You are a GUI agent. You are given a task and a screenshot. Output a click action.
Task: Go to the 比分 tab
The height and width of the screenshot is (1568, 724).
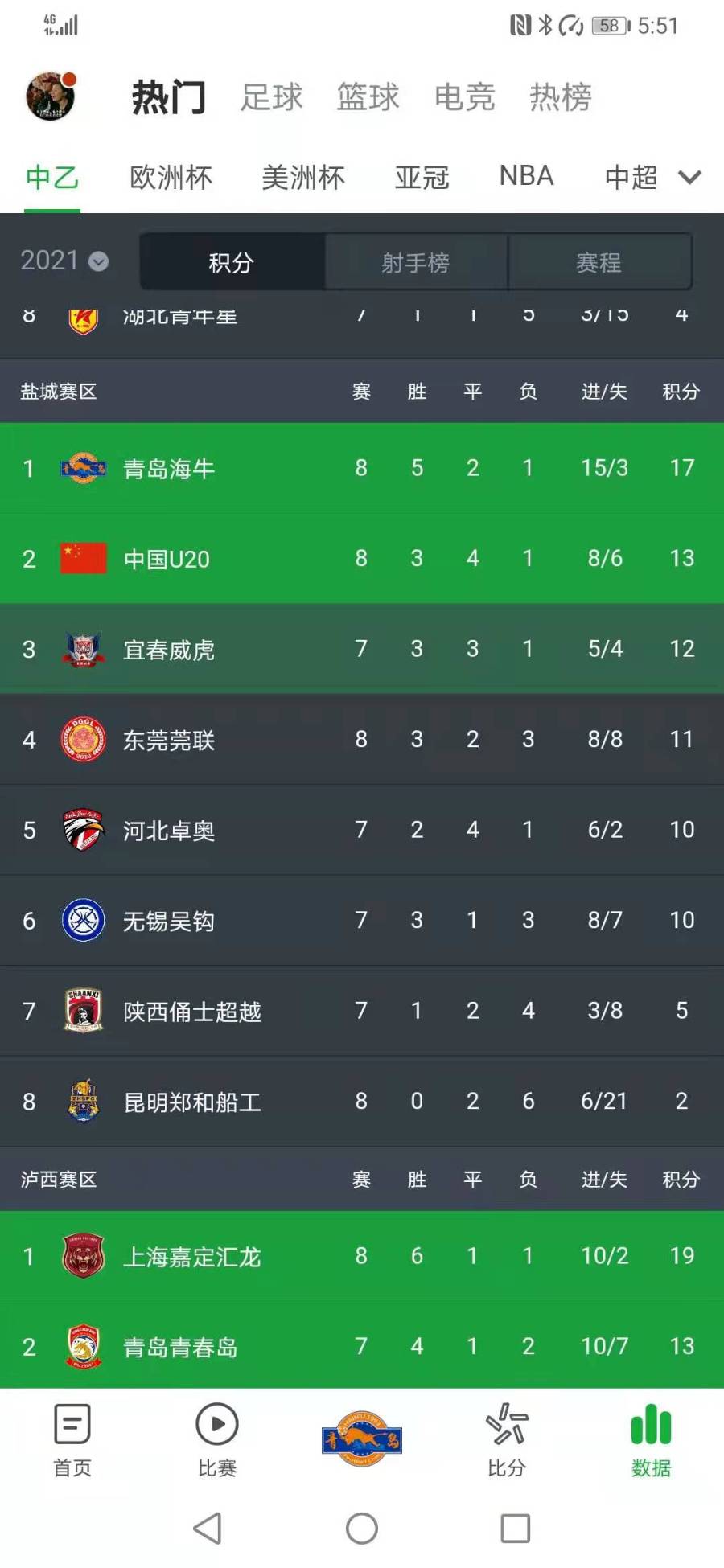tap(507, 1441)
